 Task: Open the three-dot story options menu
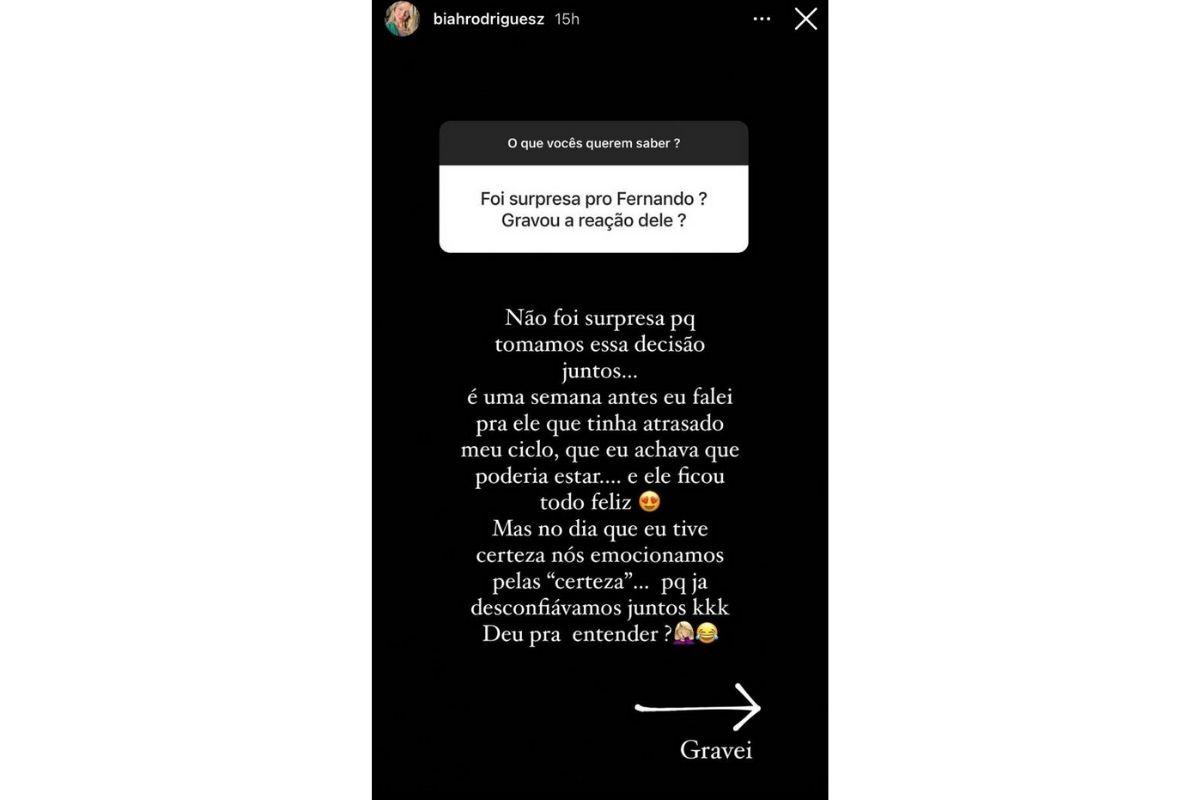tap(761, 19)
